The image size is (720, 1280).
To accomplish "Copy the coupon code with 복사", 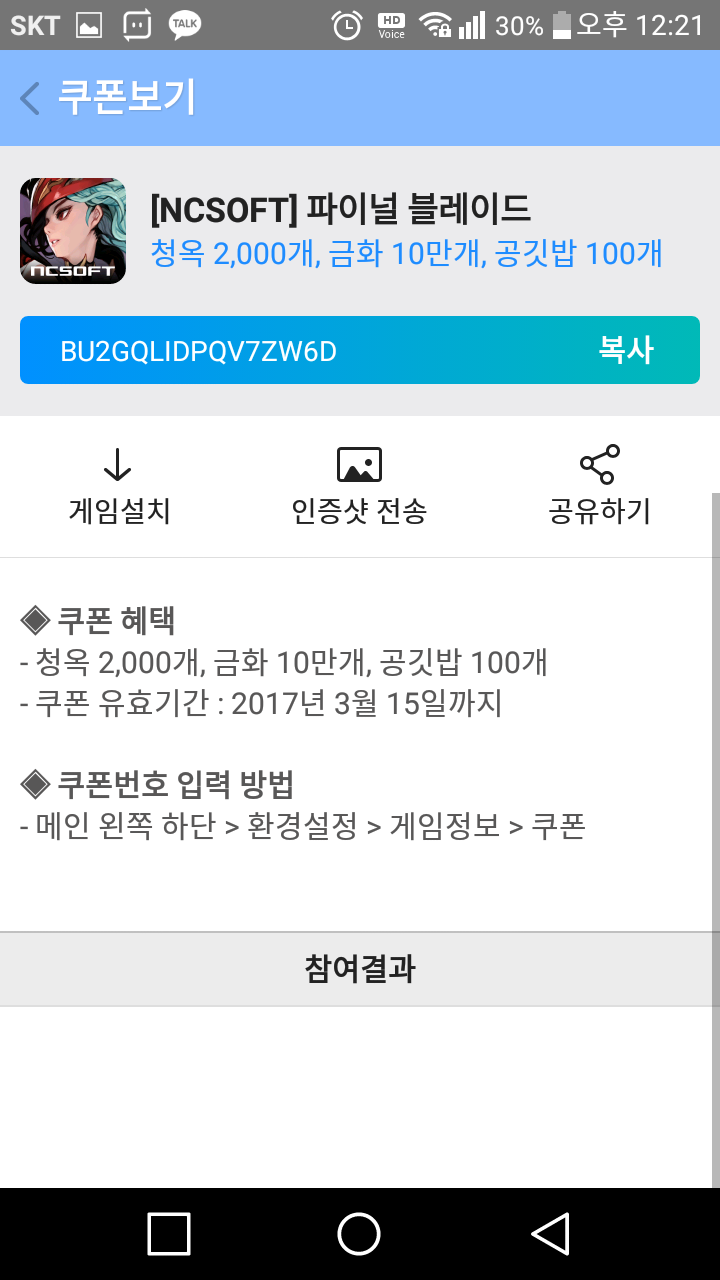I will click(625, 350).
